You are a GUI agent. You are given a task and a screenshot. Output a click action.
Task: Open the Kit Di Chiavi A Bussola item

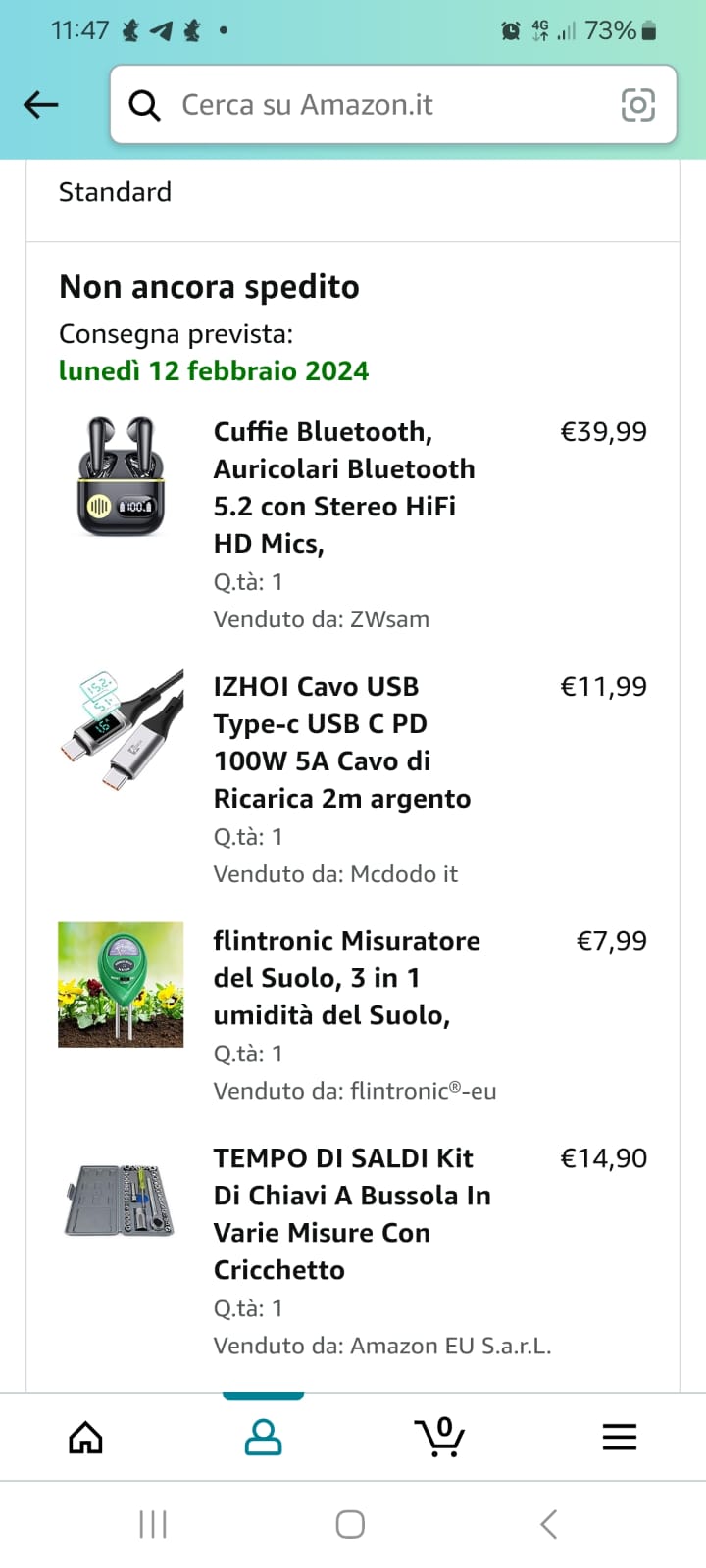click(351, 1213)
